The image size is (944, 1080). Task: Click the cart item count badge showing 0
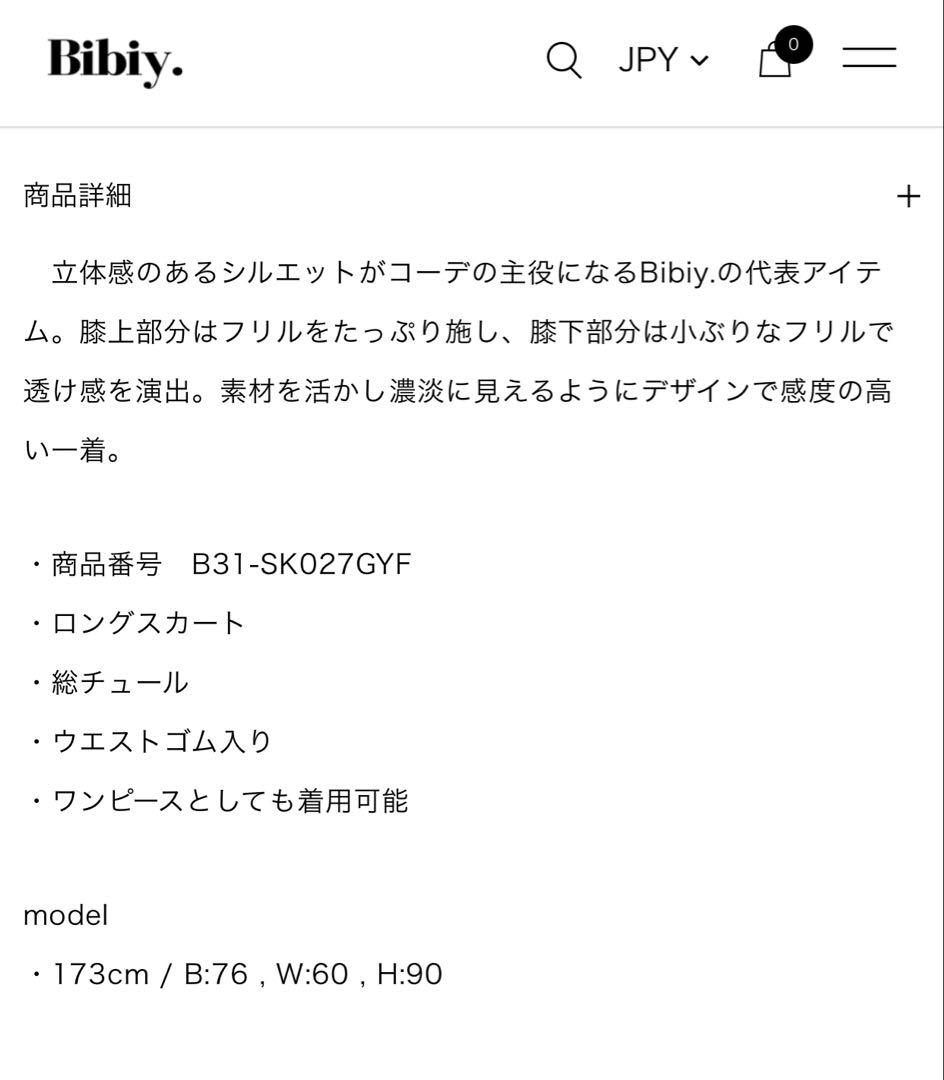(795, 44)
